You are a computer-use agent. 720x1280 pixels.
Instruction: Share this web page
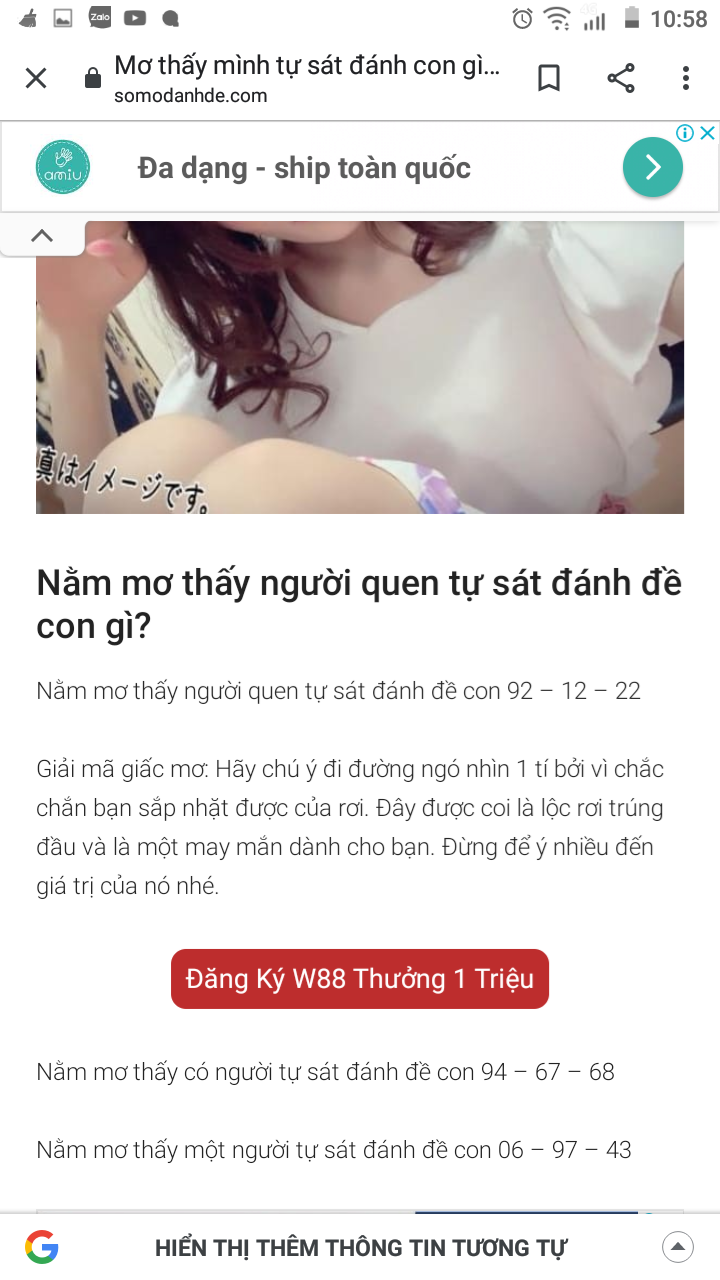pos(621,78)
